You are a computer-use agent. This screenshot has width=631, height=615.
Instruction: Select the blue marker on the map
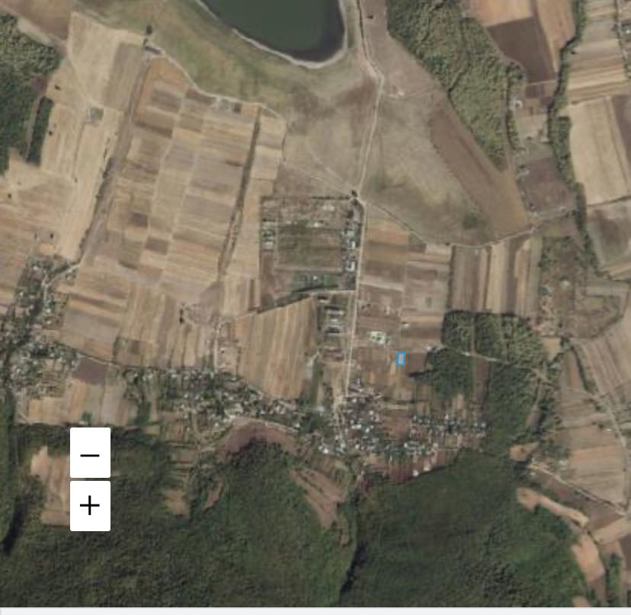point(401,359)
